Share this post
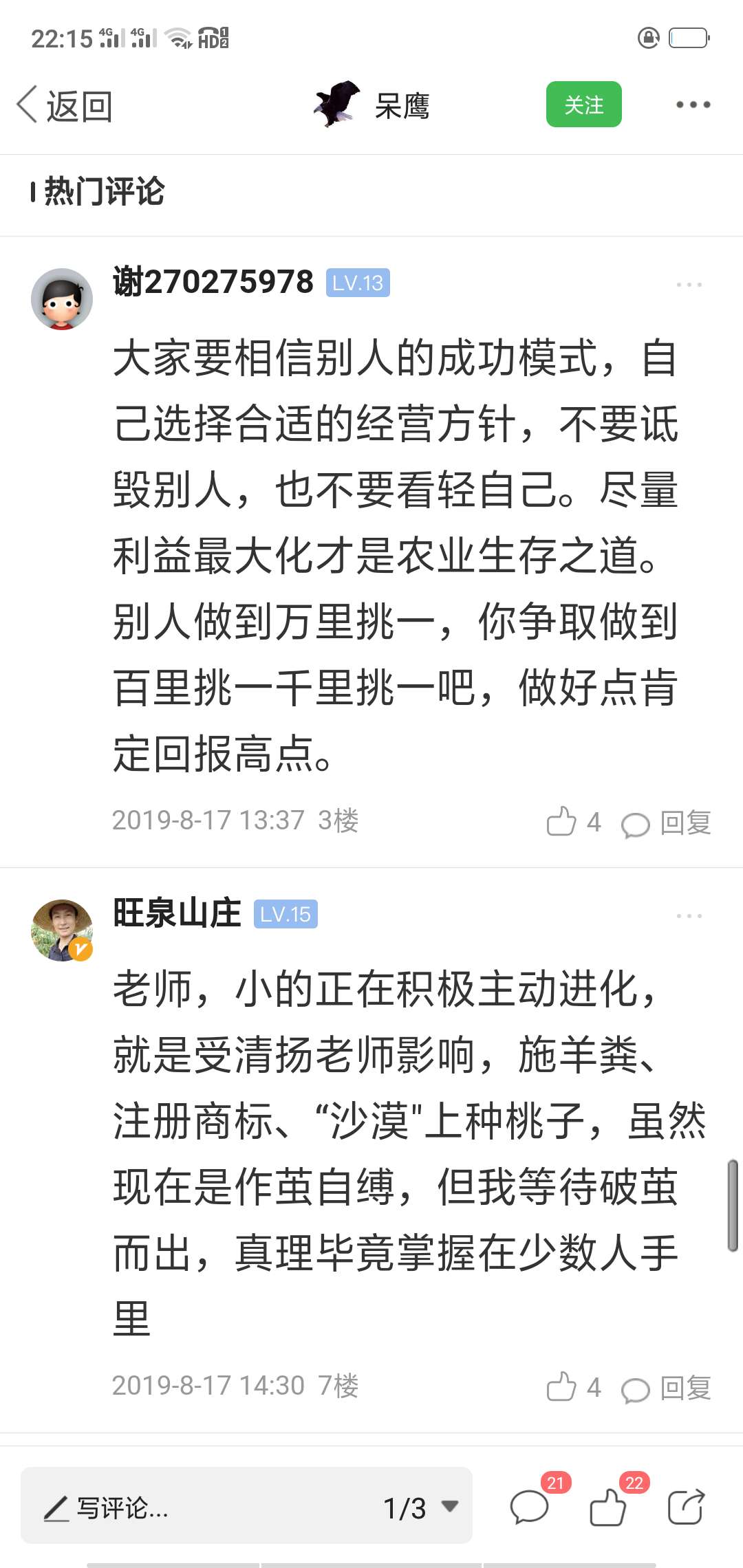The width and height of the screenshot is (743, 1568). click(687, 1507)
